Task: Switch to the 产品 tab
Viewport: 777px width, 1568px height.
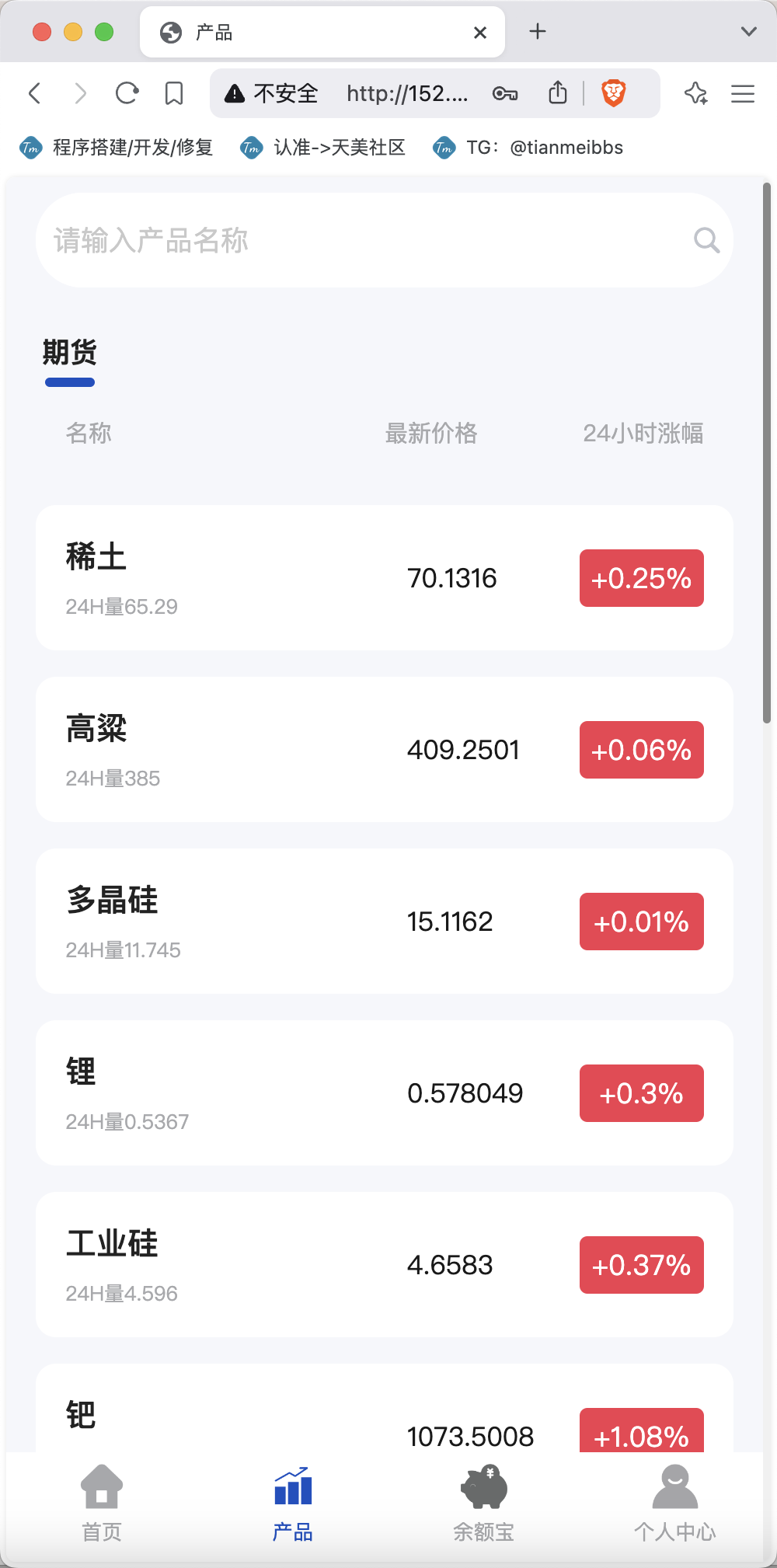Action: click(293, 1504)
